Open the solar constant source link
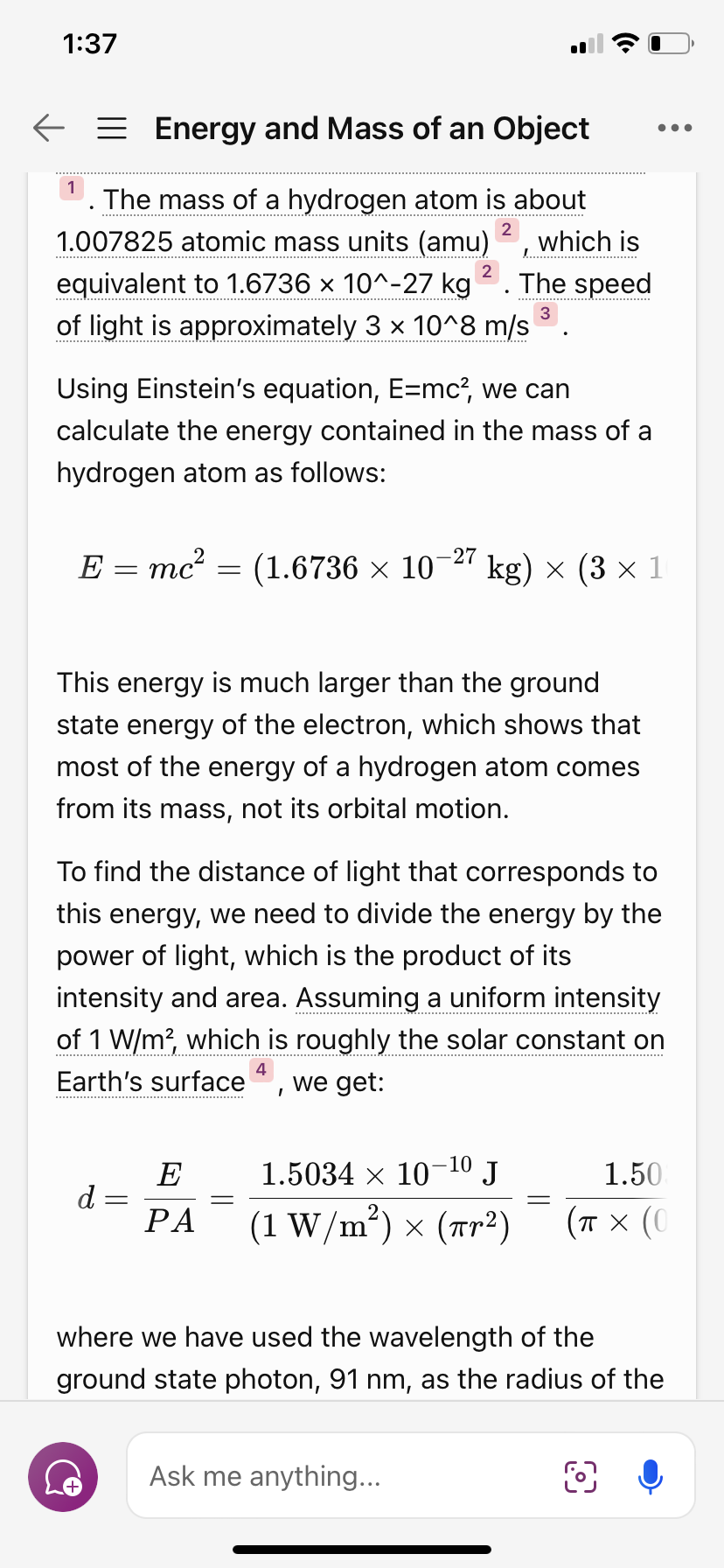This screenshot has height=1568, width=724. pos(360,1039)
